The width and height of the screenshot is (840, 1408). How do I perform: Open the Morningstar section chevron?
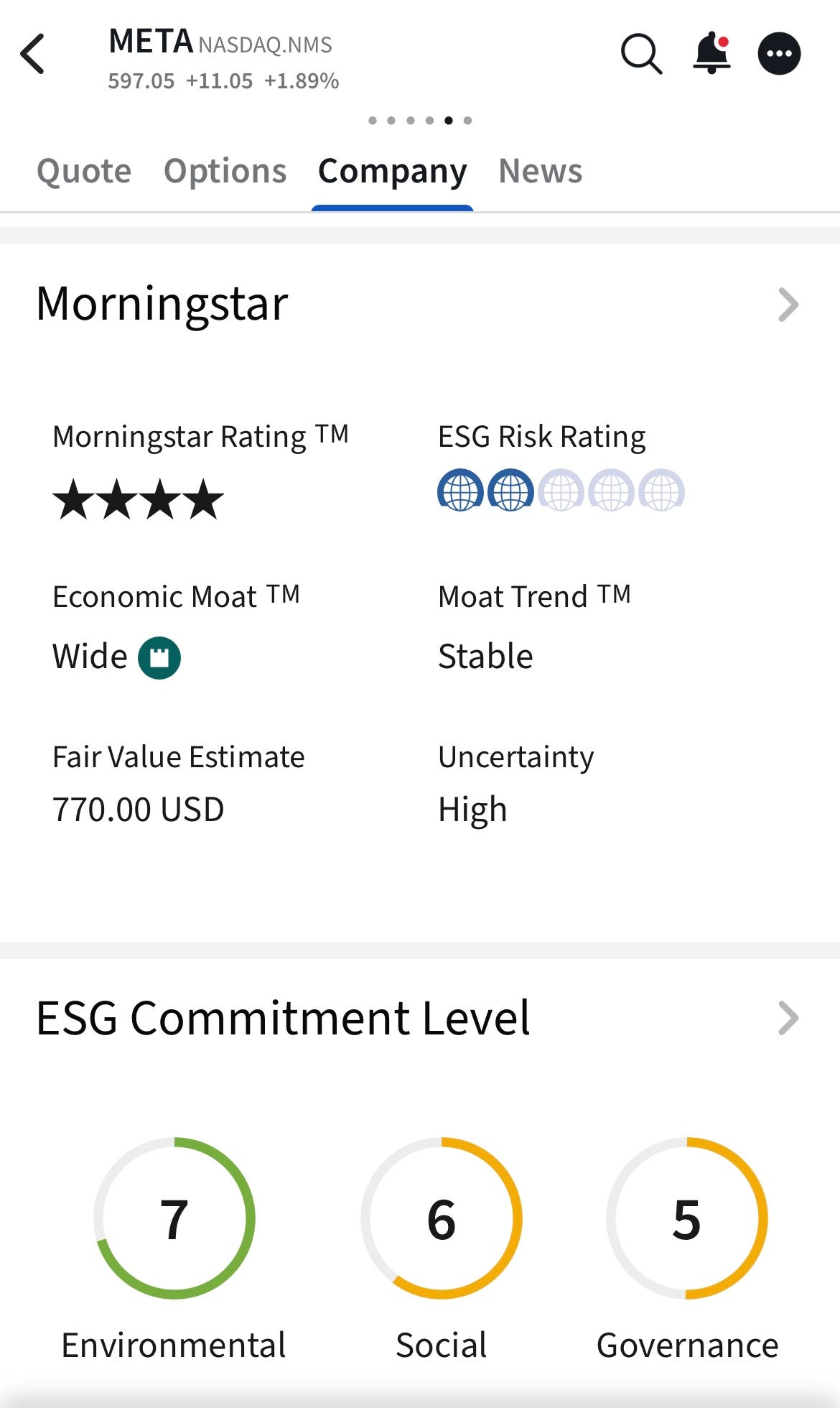[x=788, y=305]
